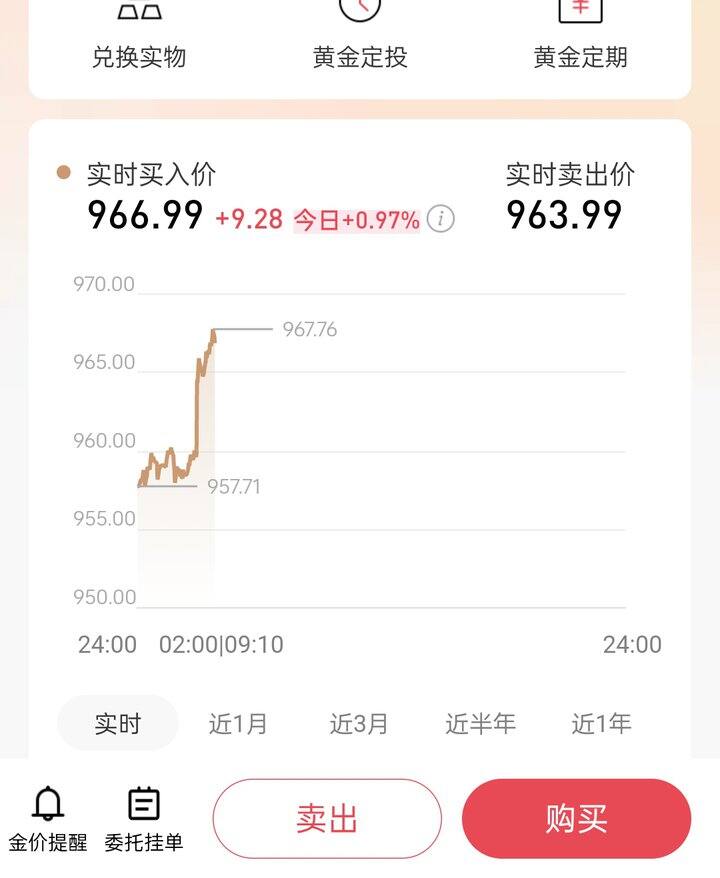Set a 金价提醒 price alert
This screenshot has width=720, height=878.
click(x=48, y=819)
